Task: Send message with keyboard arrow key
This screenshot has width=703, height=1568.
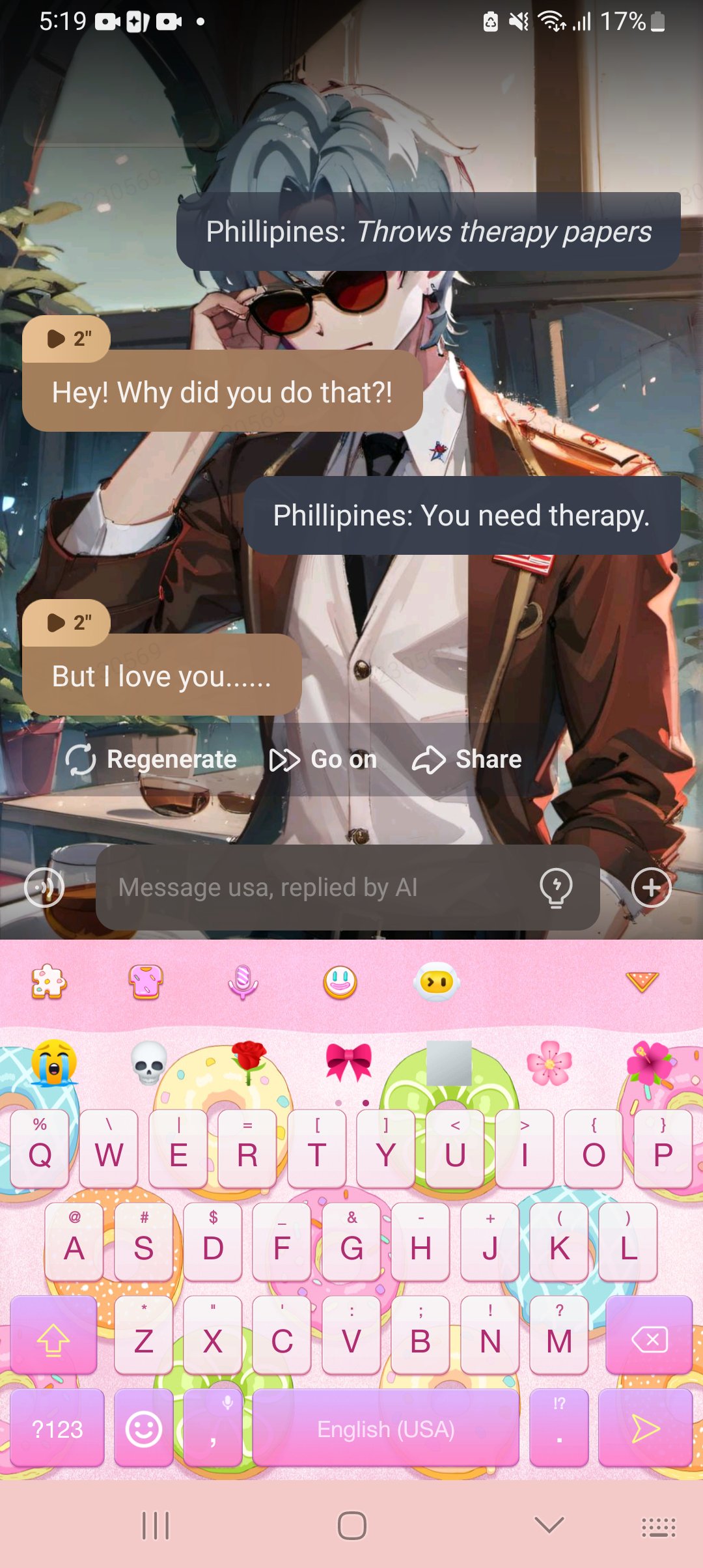Action: (645, 1429)
